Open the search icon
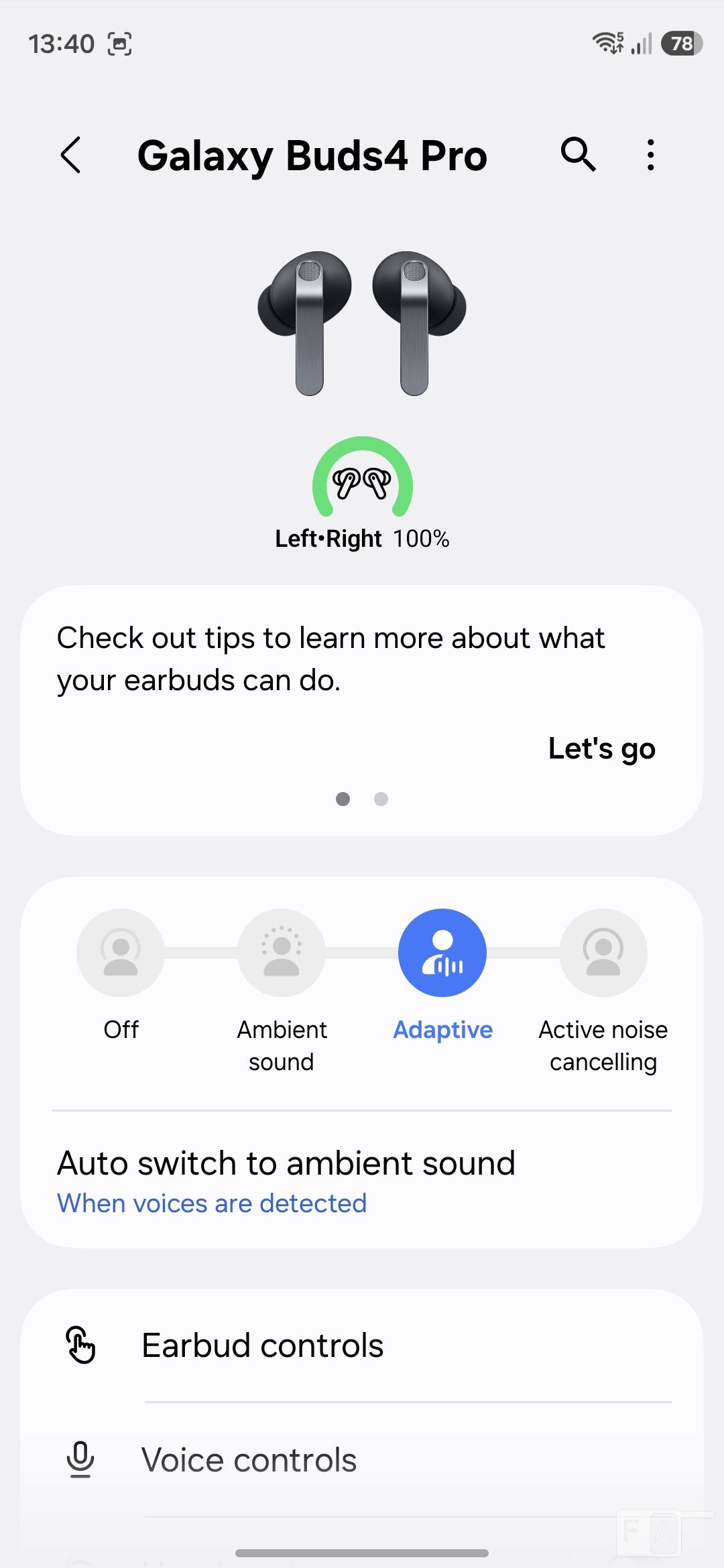 point(578,155)
